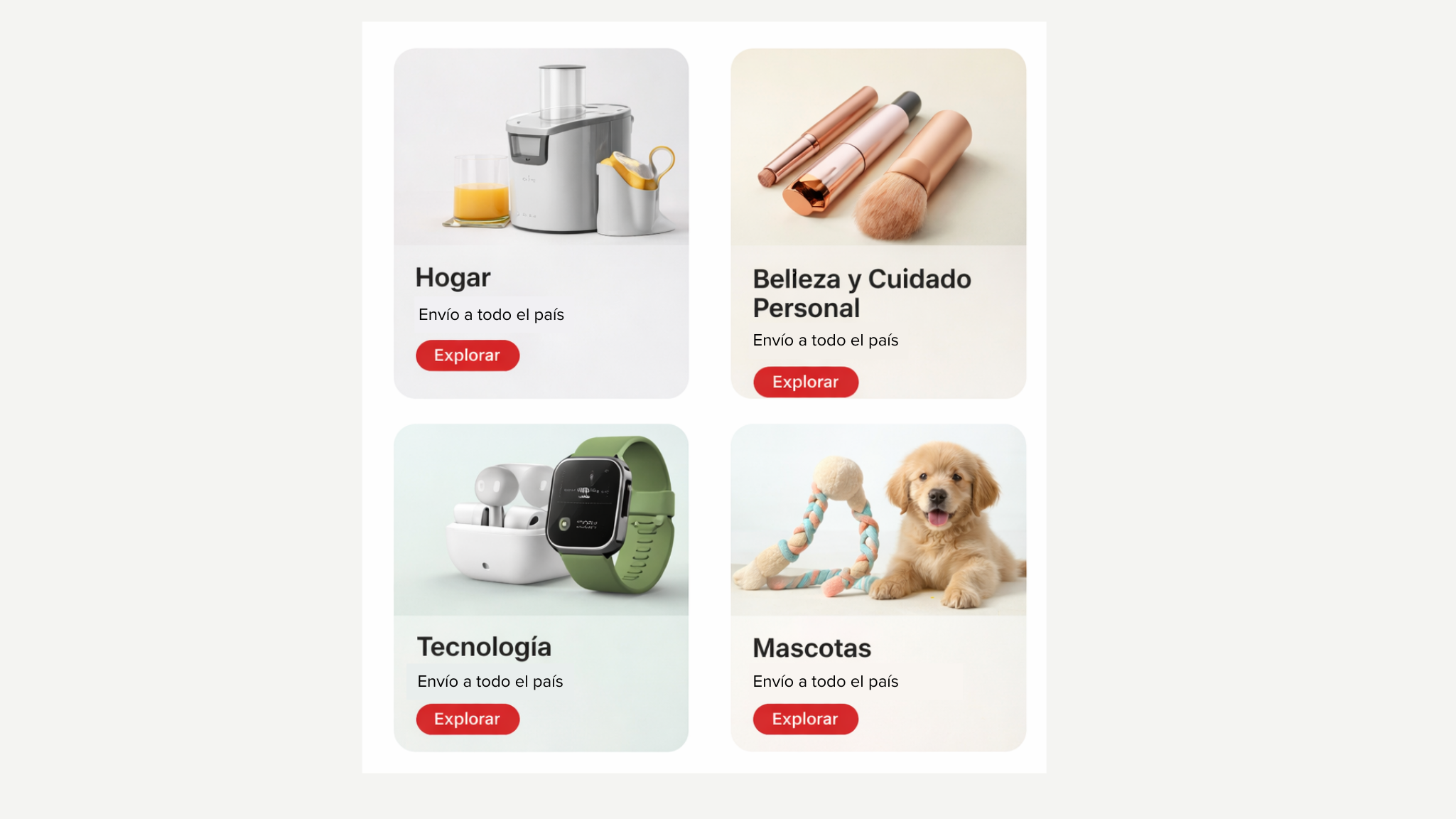Viewport: 1456px width, 819px height.
Task: Open the Belleza y Cuidado Personal image
Action: pyautogui.click(x=878, y=147)
